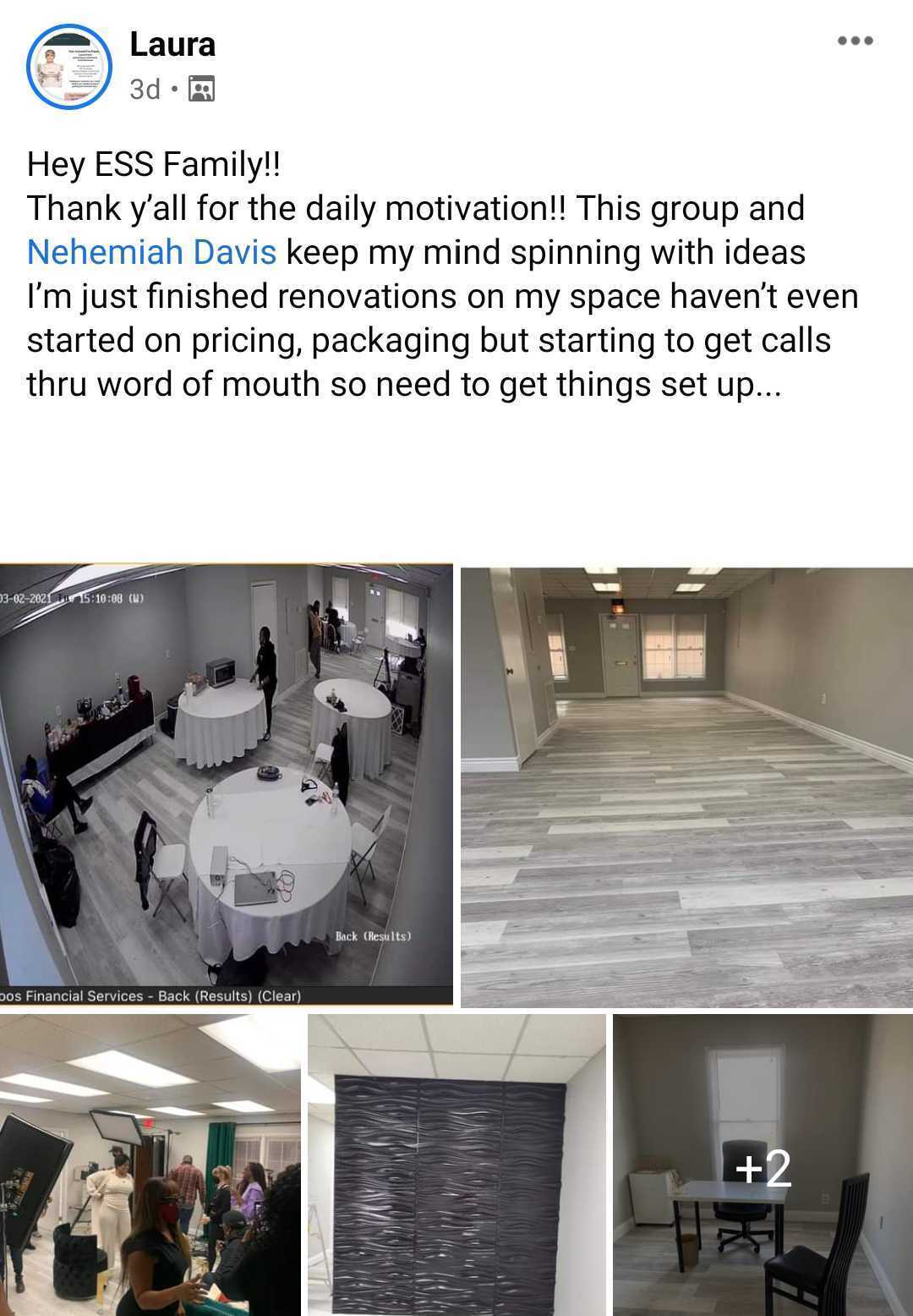913x1316 pixels.
Task: Open the post's three-dot options menu
Action: click(855, 41)
